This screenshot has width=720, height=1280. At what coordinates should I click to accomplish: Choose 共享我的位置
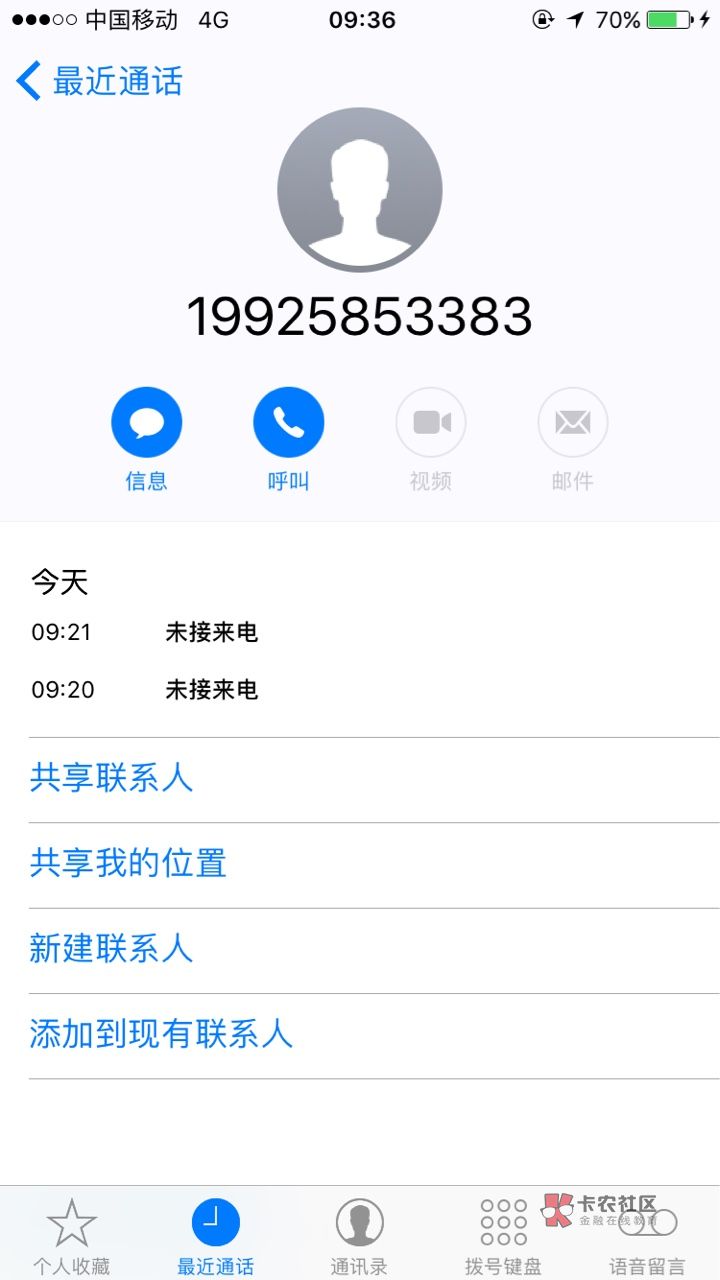pos(374,865)
